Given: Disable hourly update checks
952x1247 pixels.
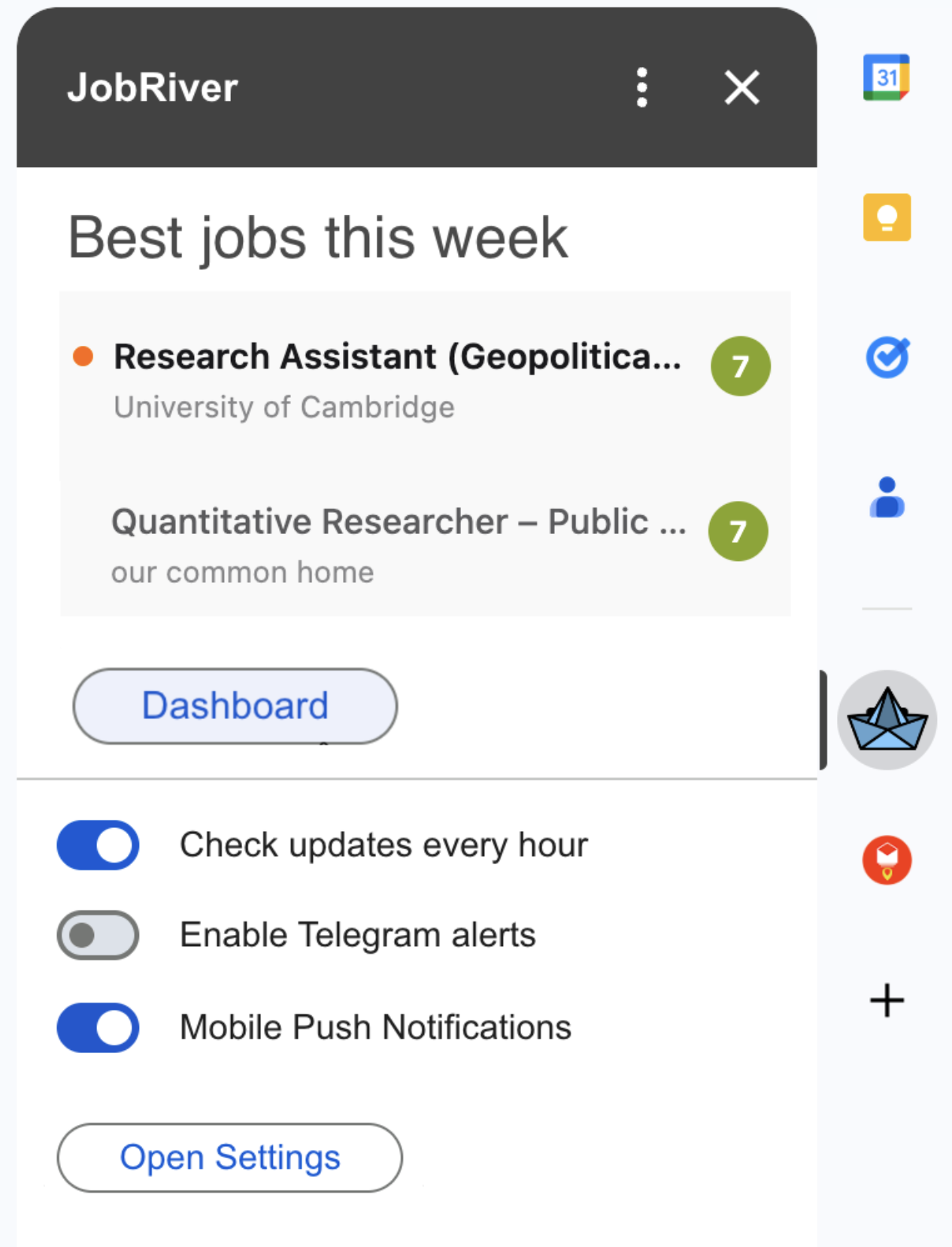Looking at the screenshot, I should 97,845.
